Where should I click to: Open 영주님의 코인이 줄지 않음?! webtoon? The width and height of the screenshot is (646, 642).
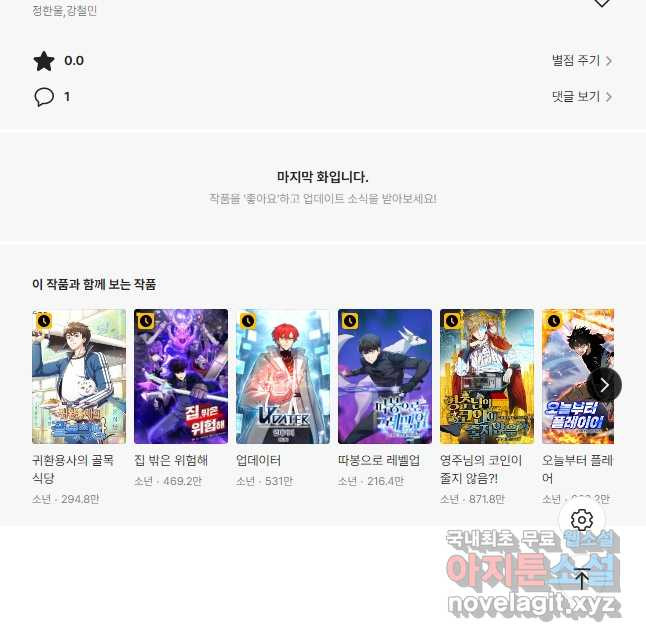(487, 376)
